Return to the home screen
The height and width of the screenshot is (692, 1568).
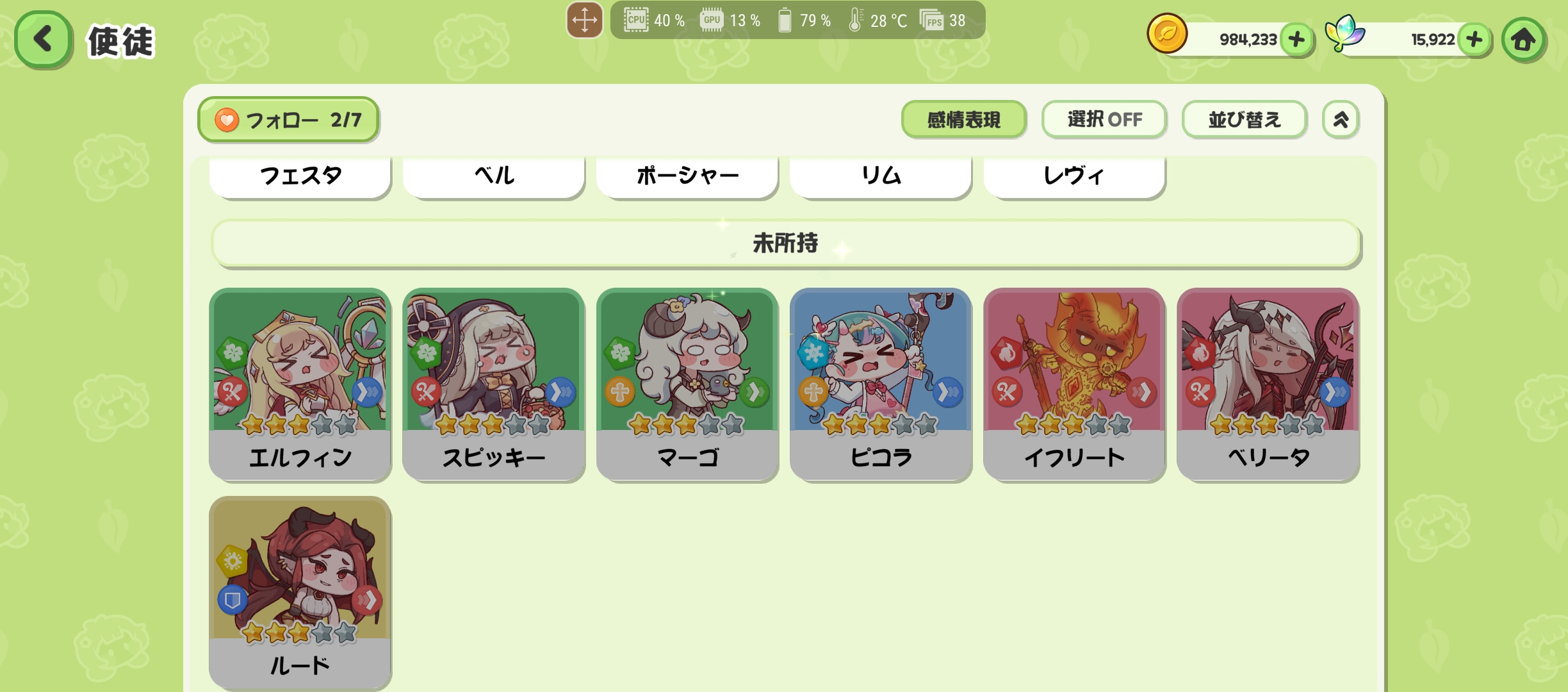(x=1524, y=40)
